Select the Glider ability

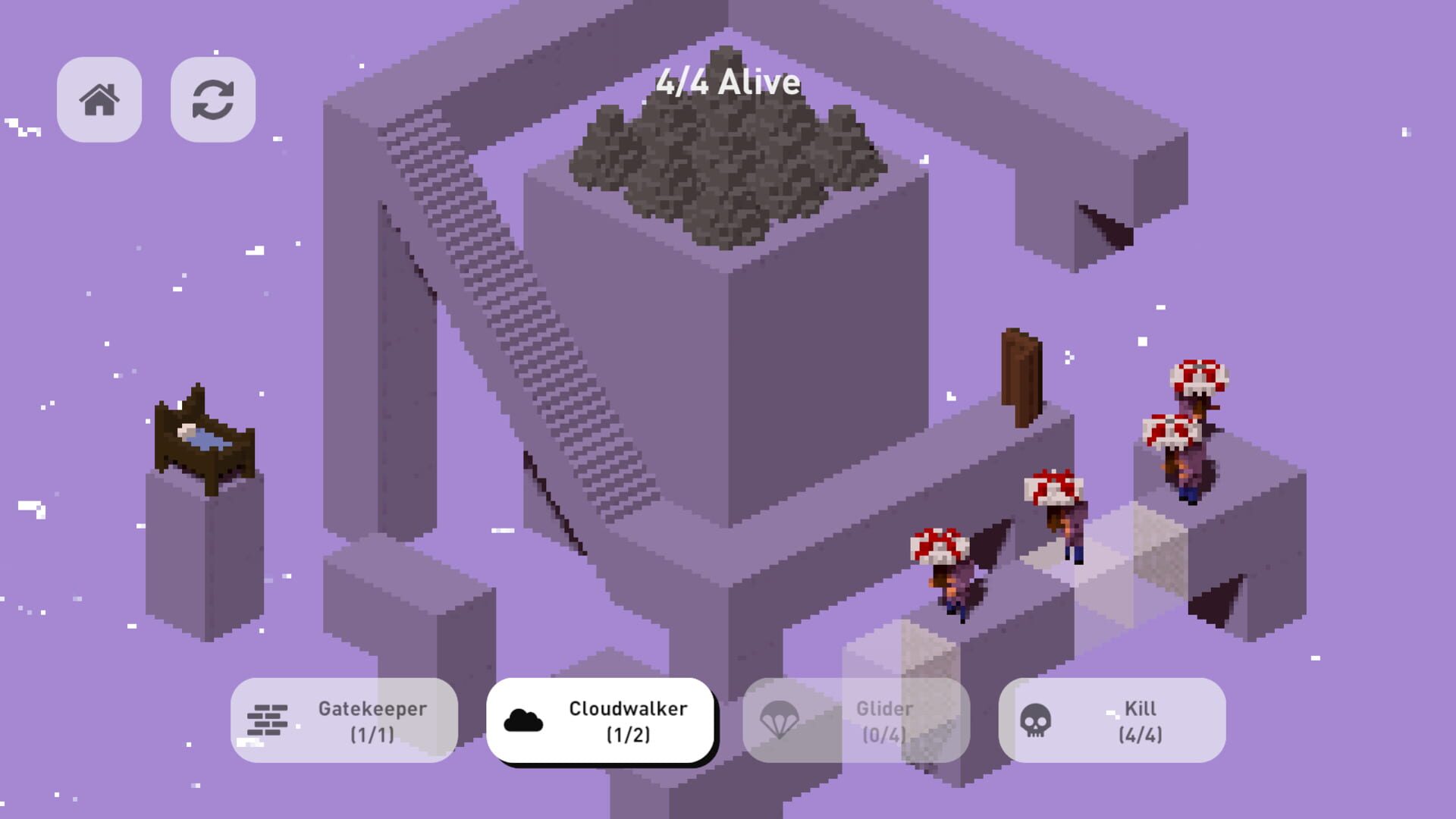pos(856,720)
